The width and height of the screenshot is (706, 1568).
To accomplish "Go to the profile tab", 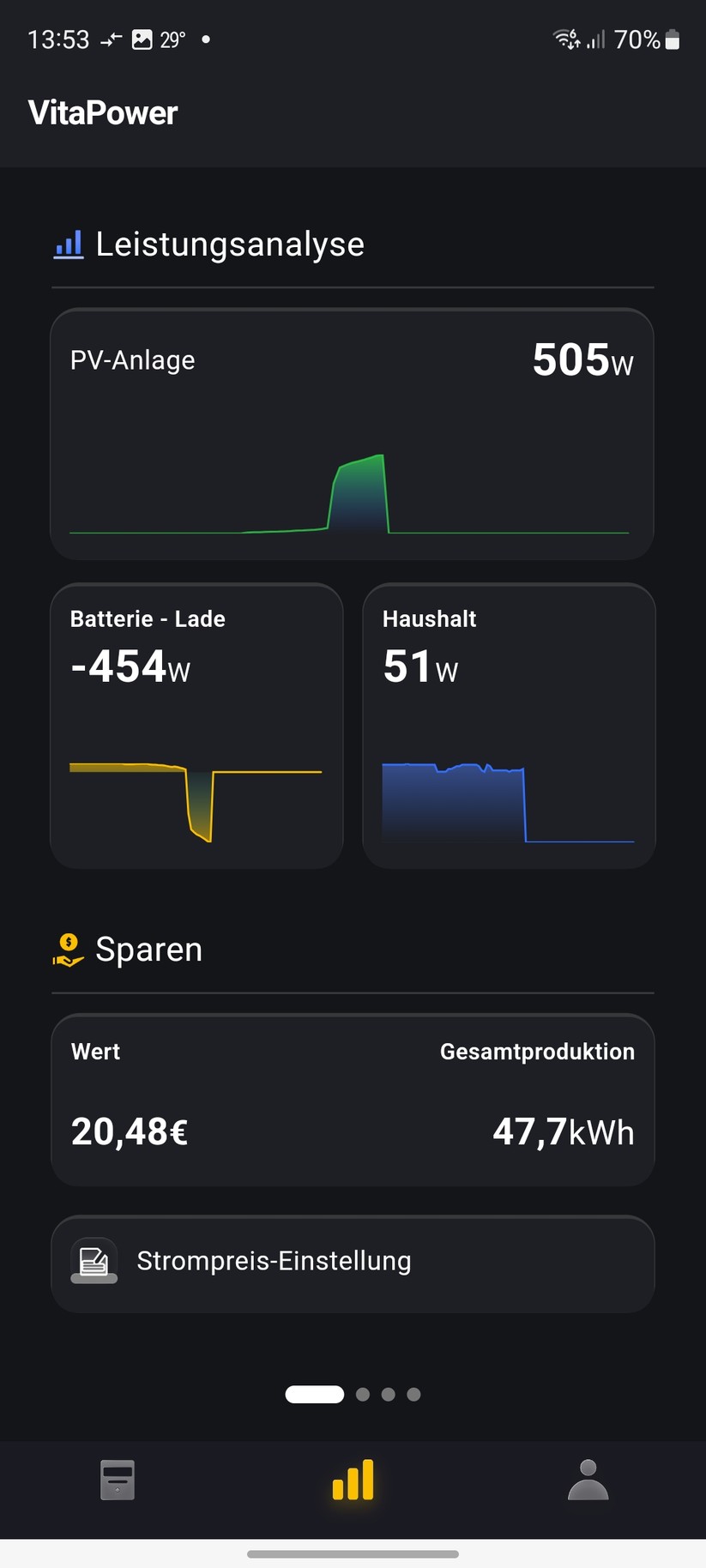I will click(588, 1480).
